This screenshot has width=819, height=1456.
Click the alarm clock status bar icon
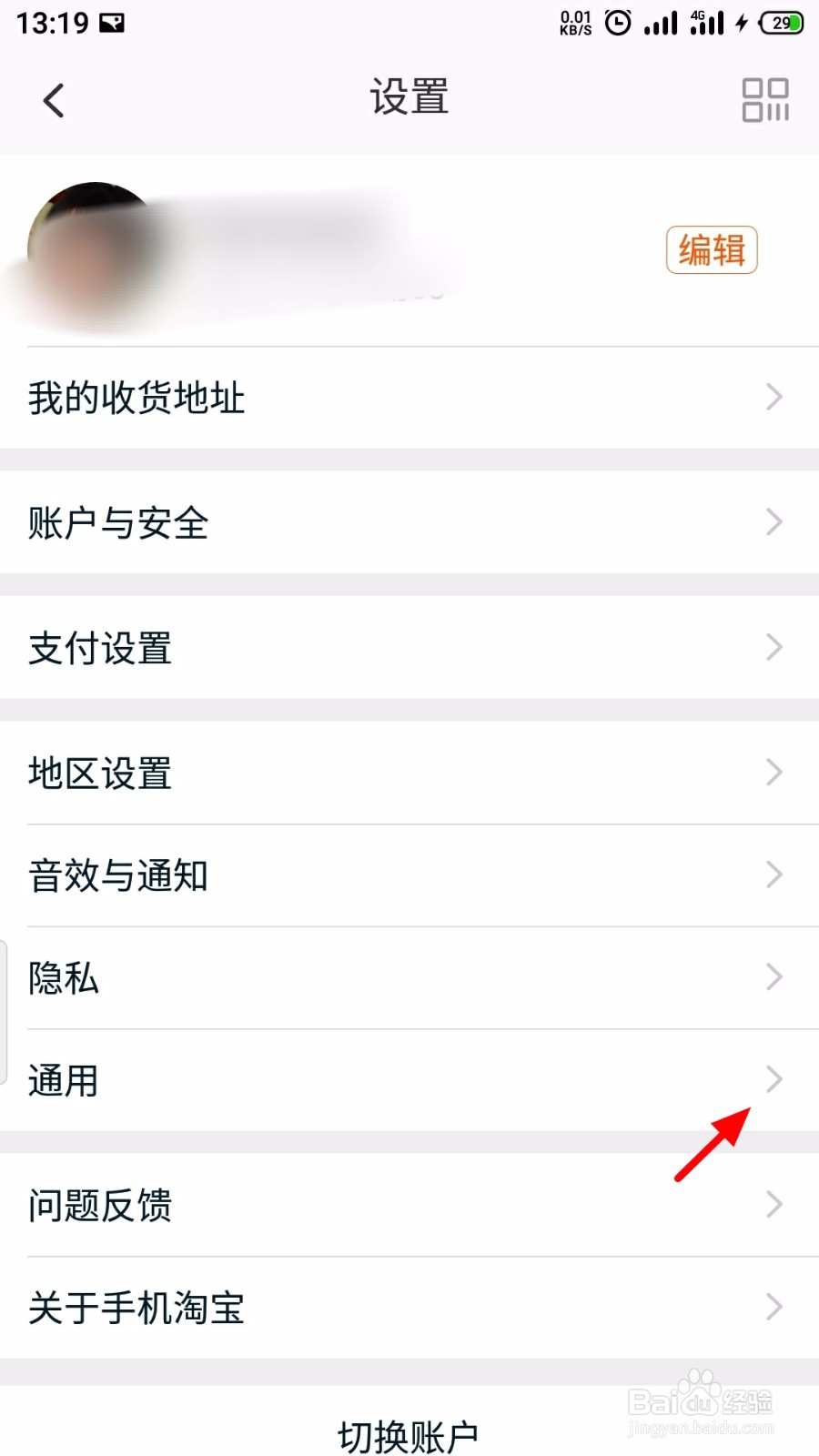click(x=618, y=24)
